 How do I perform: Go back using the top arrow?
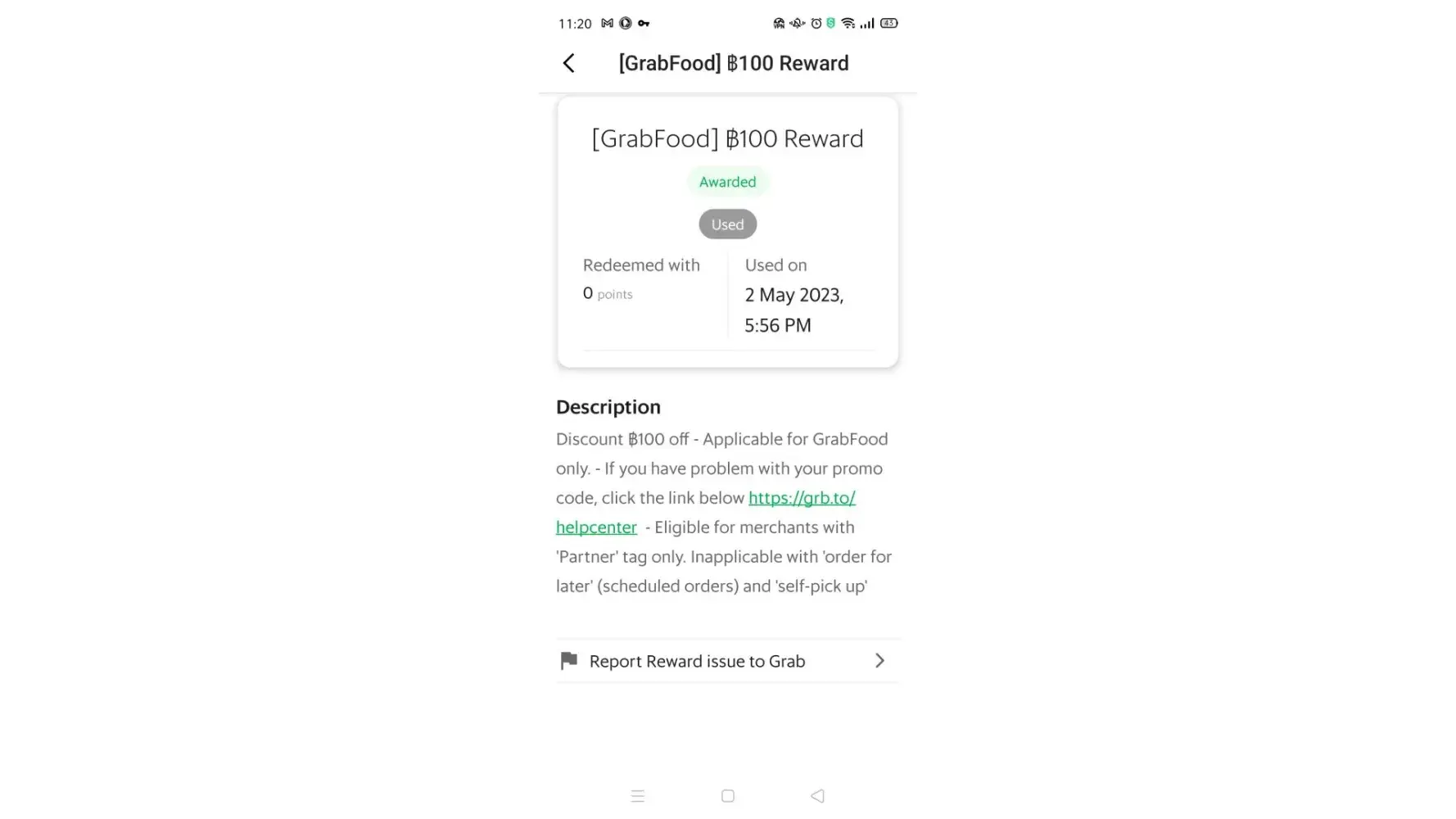[569, 63]
